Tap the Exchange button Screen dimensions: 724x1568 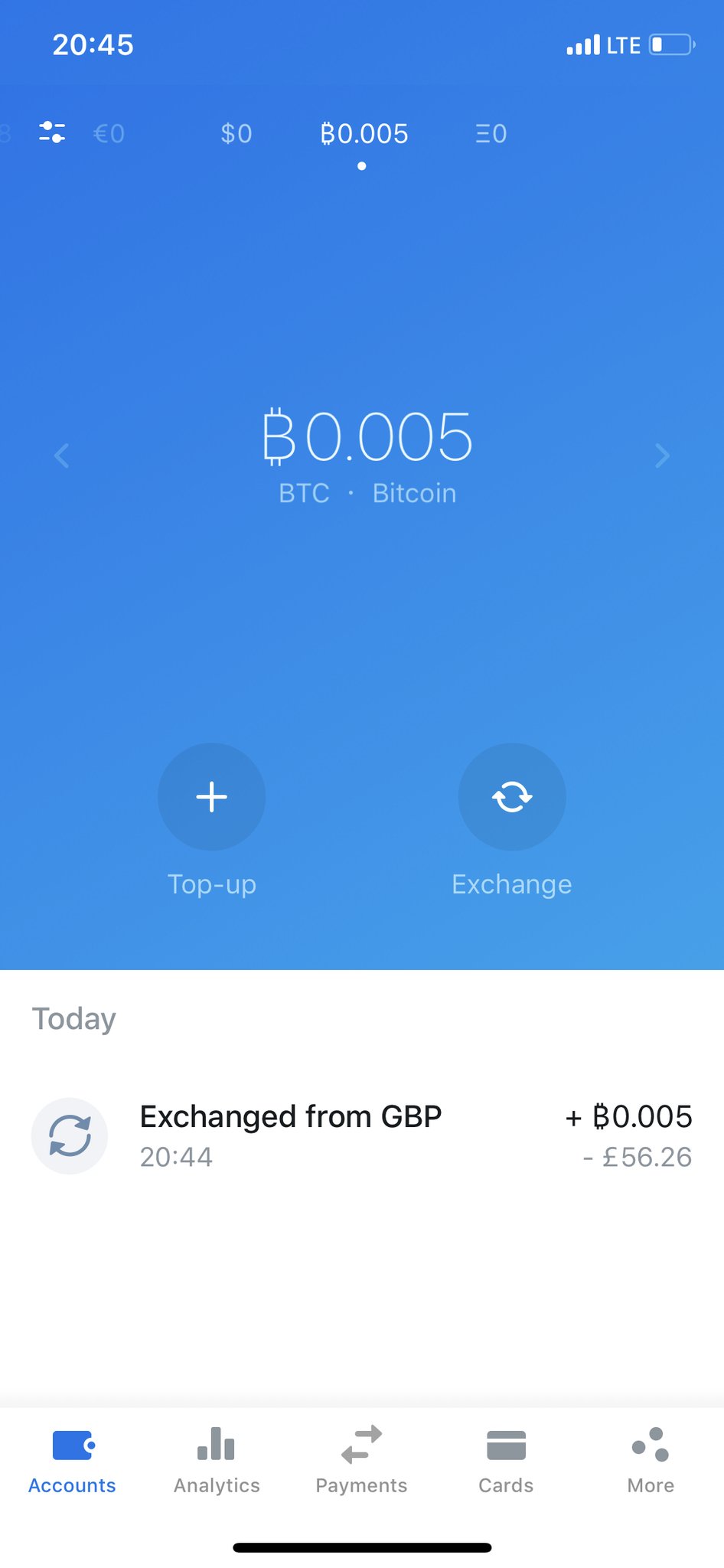pos(511,797)
